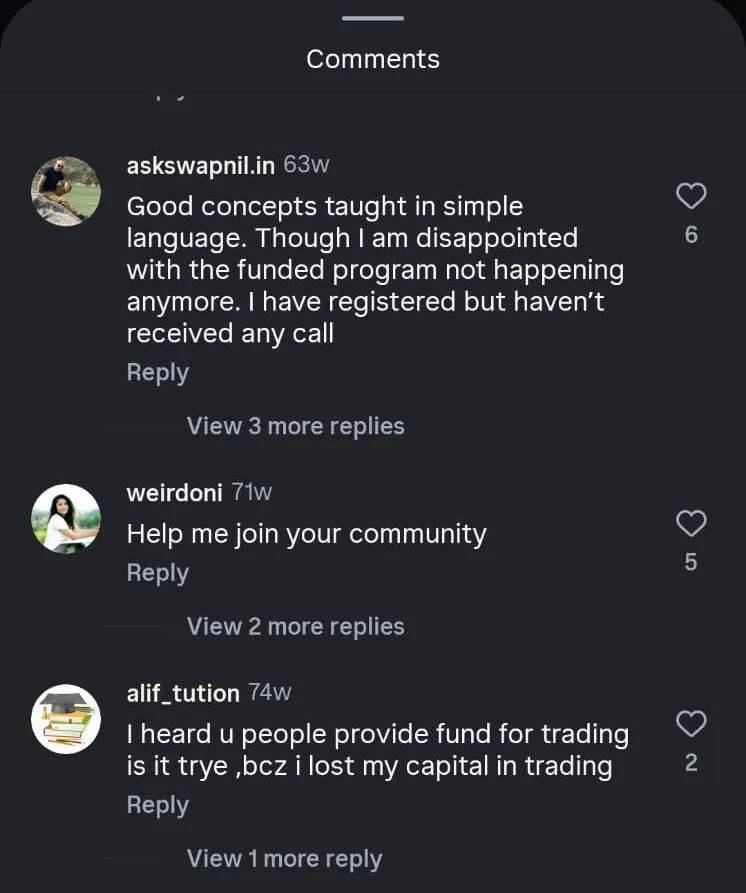The width and height of the screenshot is (746, 893).
Task: Open alif_tution username link
Action: coord(183,693)
